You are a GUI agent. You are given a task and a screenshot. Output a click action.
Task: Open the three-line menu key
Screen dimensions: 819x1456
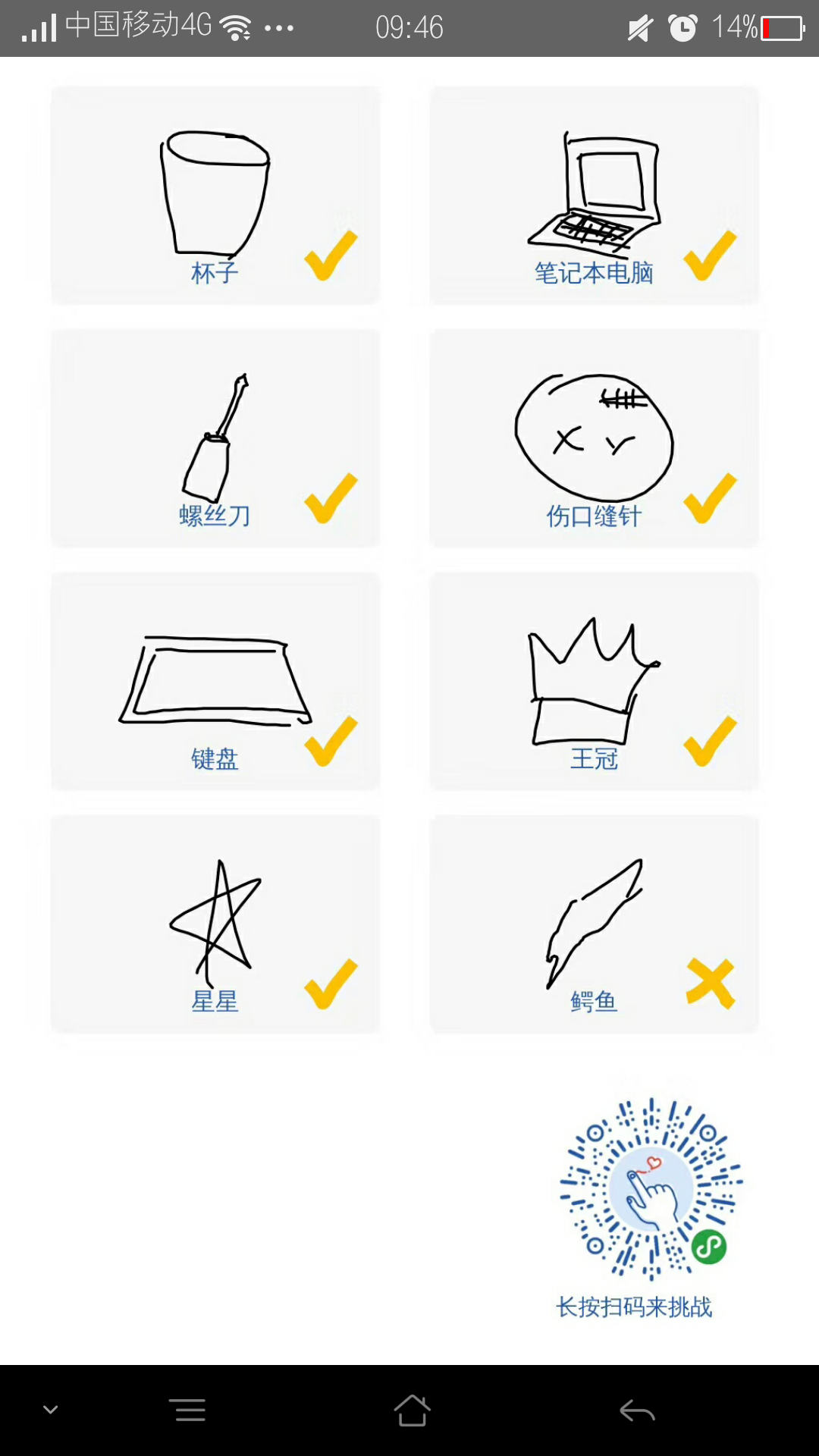click(187, 1410)
